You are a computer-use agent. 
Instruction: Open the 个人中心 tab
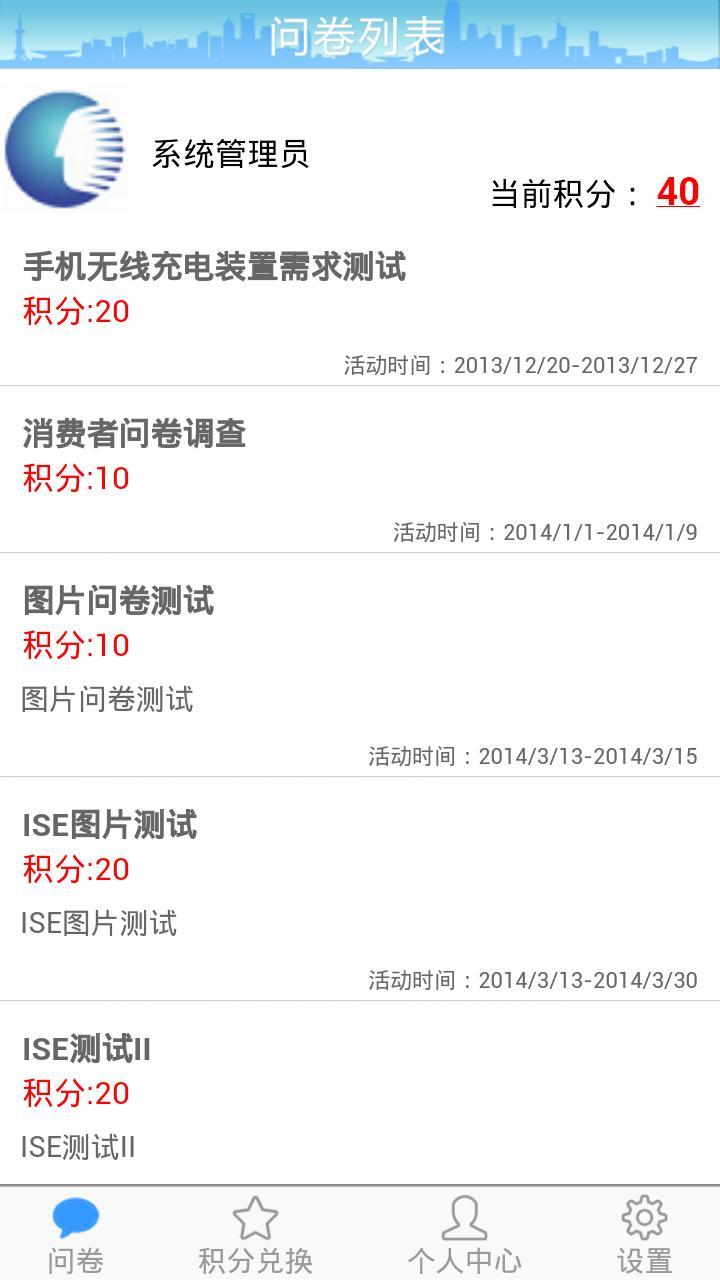pyautogui.click(x=464, y=1235)
